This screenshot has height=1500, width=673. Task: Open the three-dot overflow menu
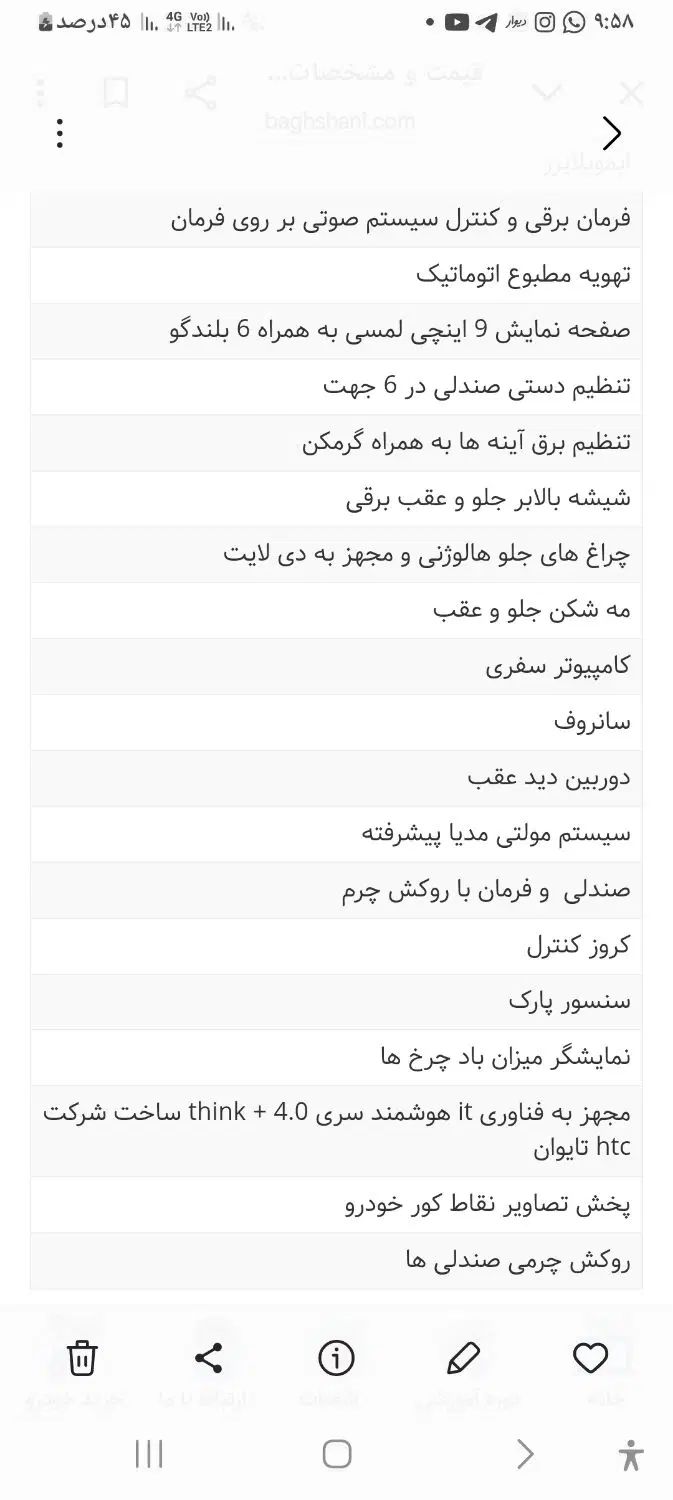pos(60,133)
